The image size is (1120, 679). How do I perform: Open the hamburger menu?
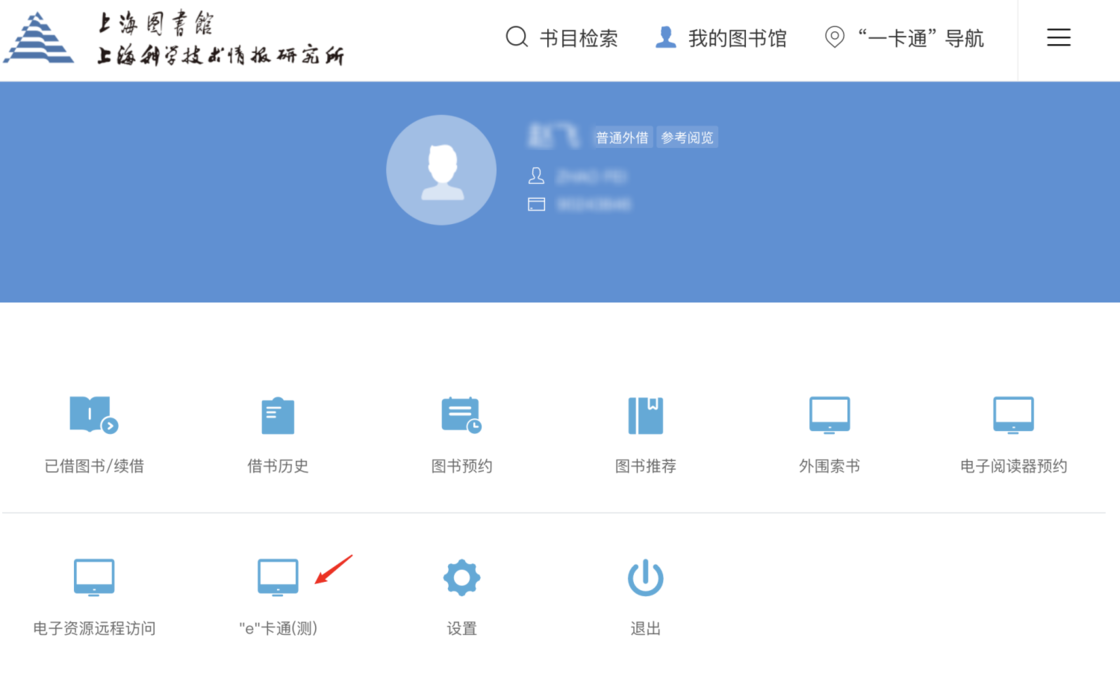pyautogui.click(x=1058, y=38)
